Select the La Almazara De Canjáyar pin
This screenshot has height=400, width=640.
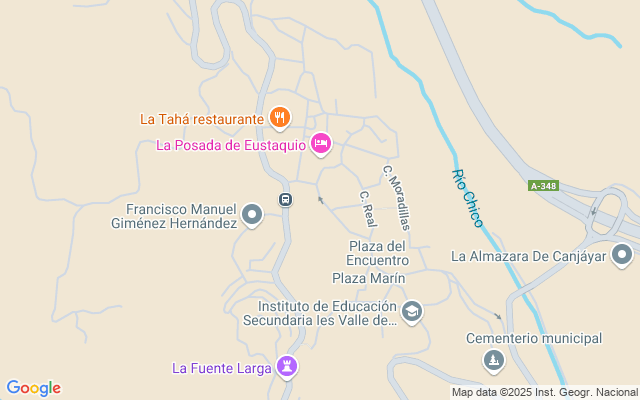click(622, 255)
